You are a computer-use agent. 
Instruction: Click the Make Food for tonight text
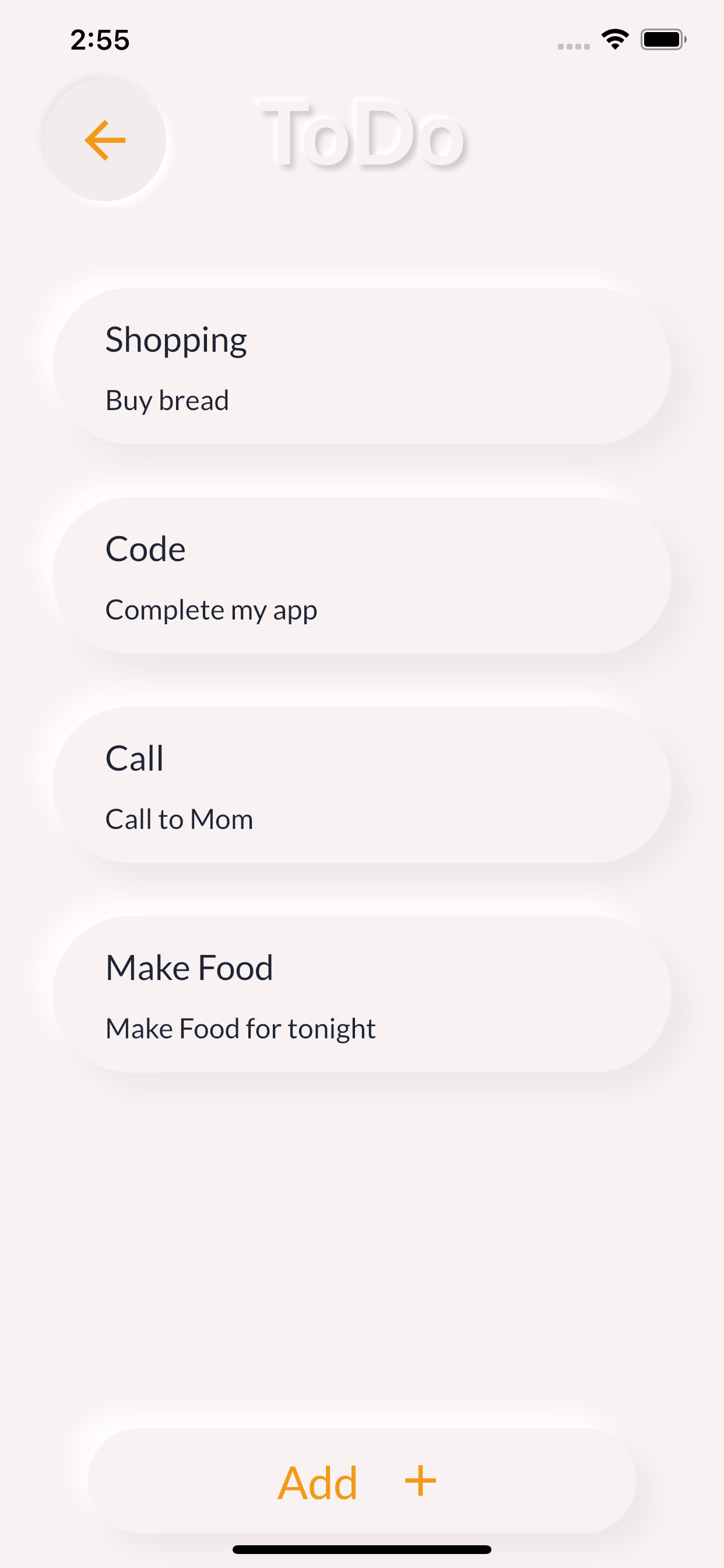tap(240, 1028)
